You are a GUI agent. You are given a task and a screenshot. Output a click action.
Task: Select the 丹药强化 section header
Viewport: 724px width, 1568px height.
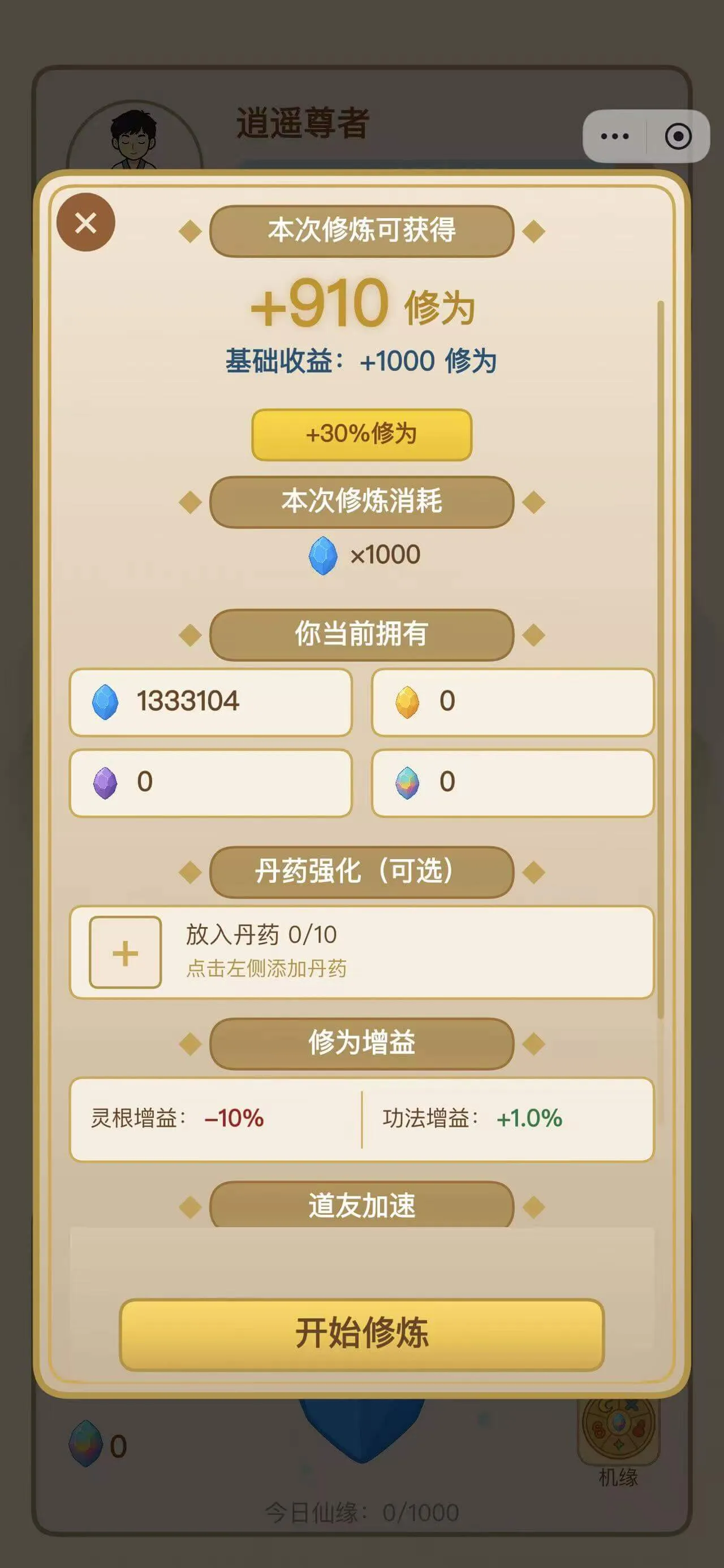pos(361,873)
